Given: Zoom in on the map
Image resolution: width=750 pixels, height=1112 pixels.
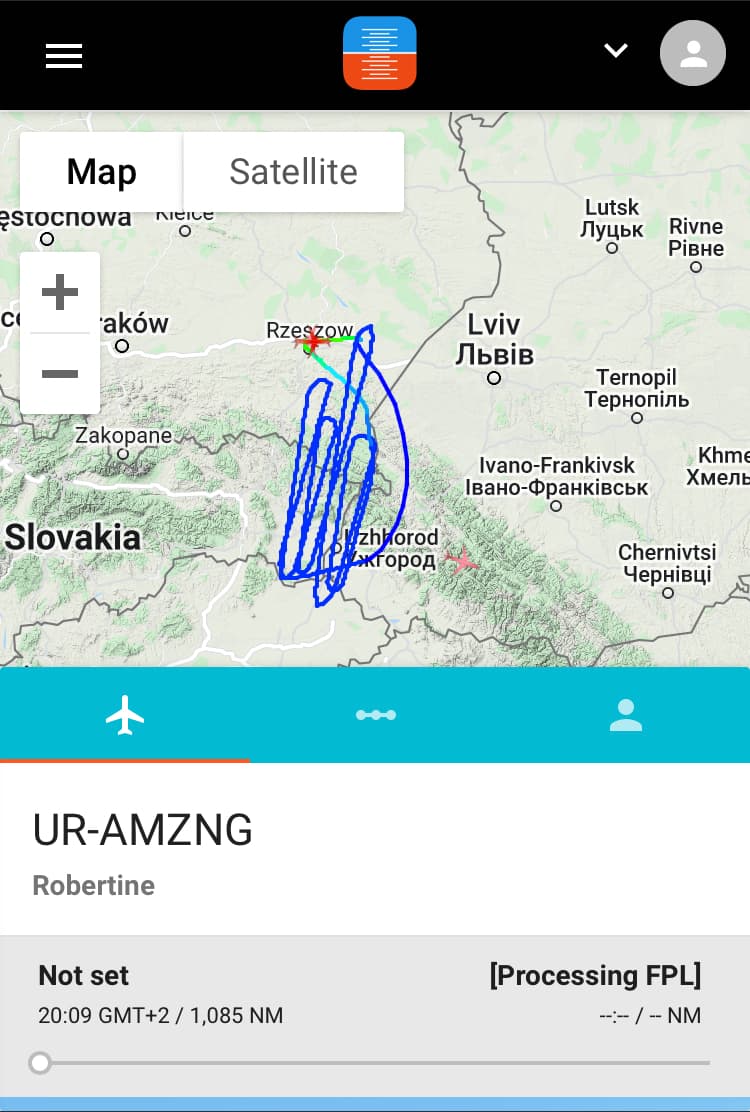Looking at the screenshot, I should pos(60,293).
